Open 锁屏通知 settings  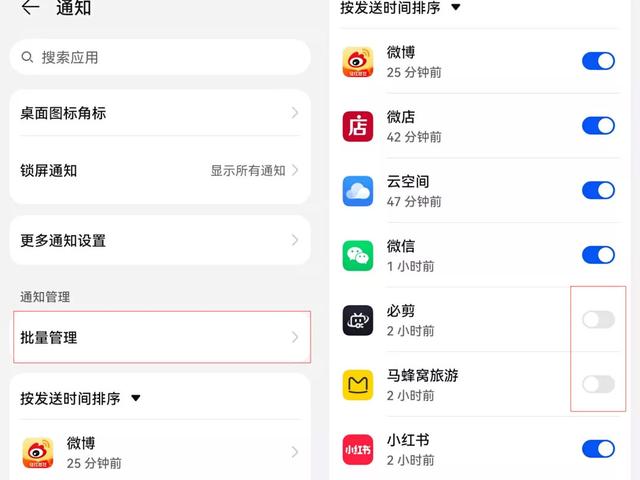pyautogui.click(x=160, y=170)
